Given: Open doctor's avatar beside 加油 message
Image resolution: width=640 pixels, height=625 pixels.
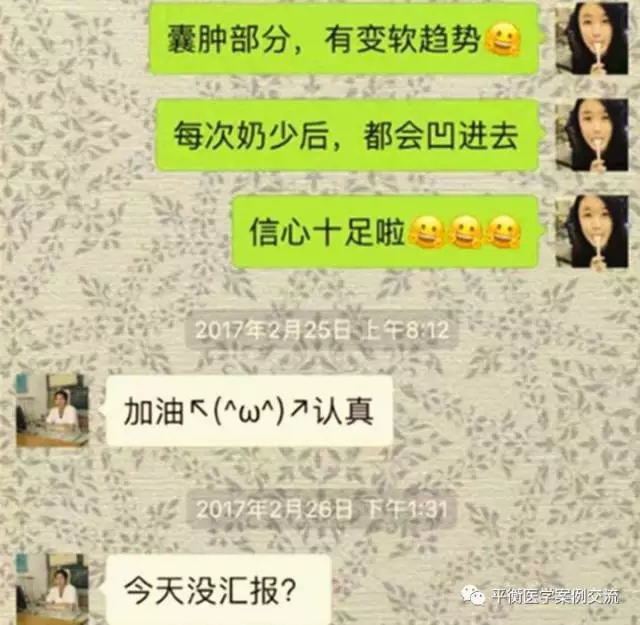Looking at the screenshot, I should [52, 410].
